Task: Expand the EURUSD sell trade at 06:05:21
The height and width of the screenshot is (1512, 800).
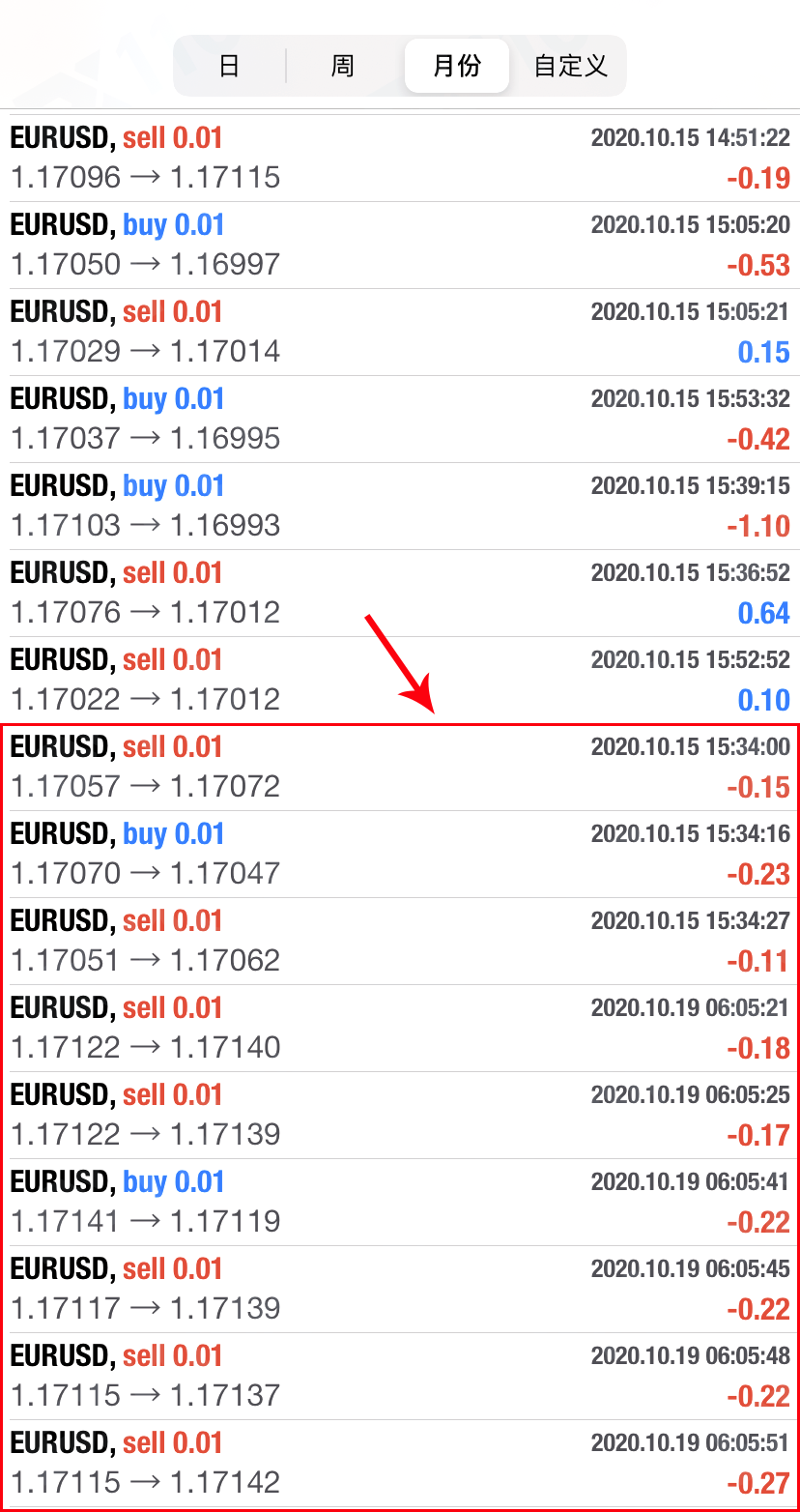Action: [x=400, y=1028]
